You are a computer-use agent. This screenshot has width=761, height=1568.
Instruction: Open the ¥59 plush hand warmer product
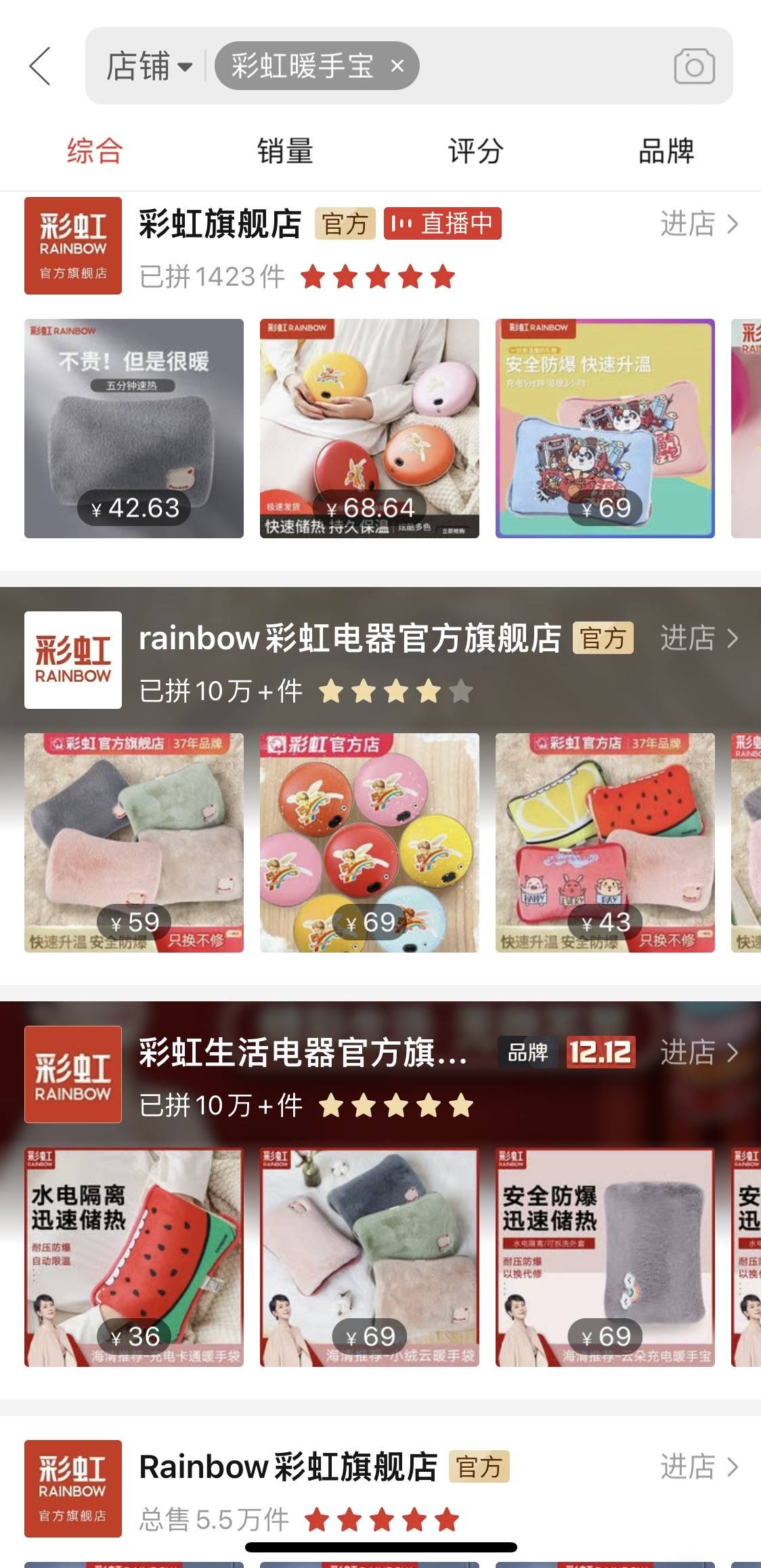(134, 843)
